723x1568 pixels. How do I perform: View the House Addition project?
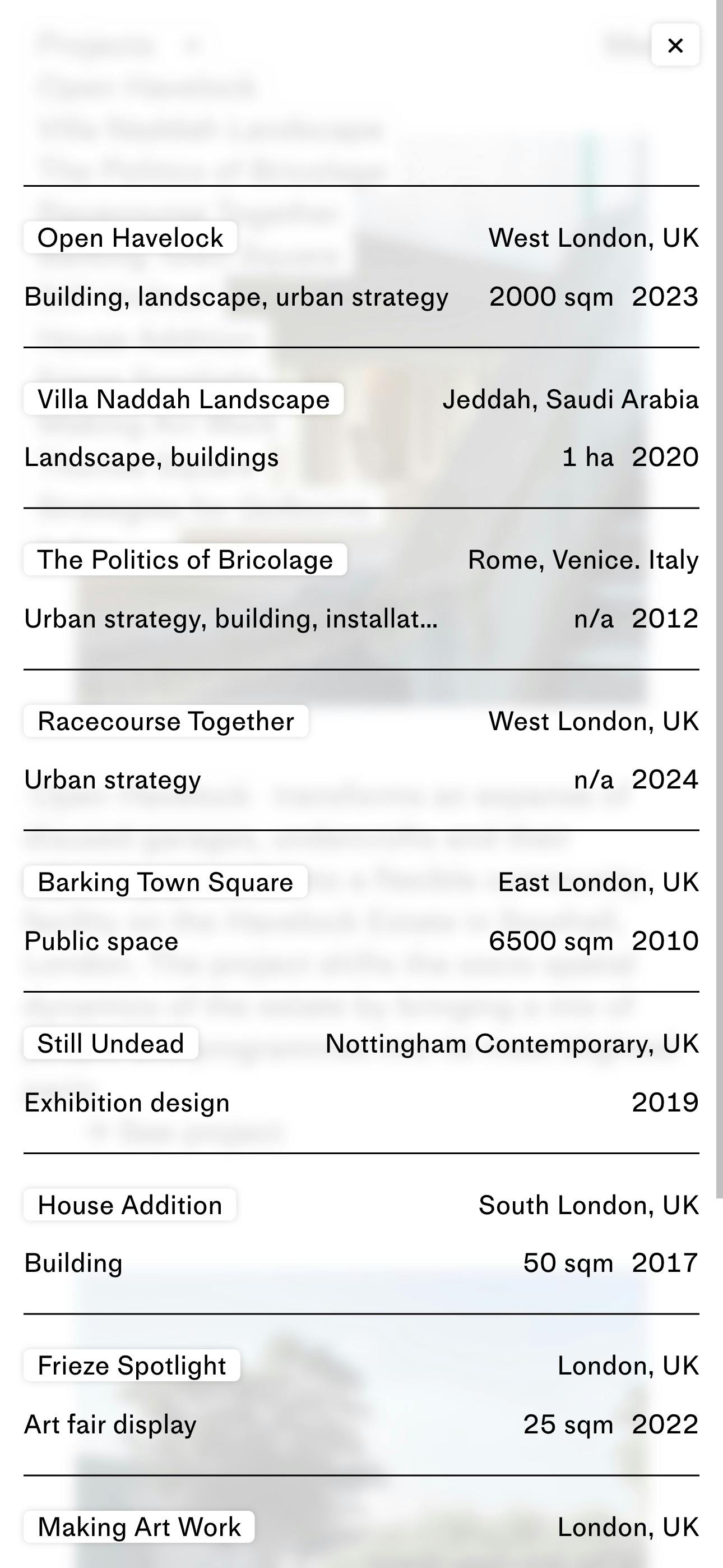pyautogui.click(x=129, y=1205)
